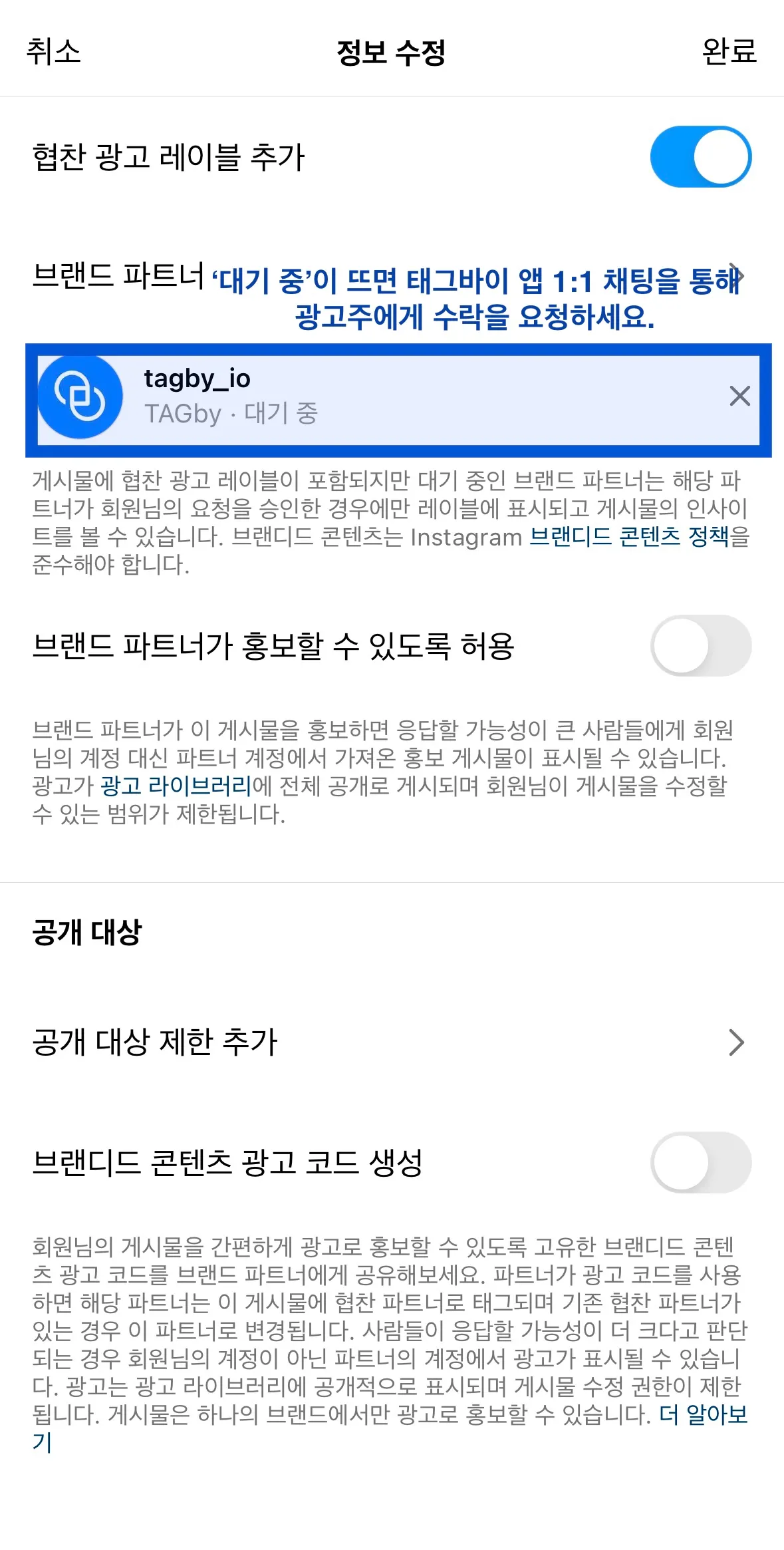
Task: Open the 광고 라이브러리 link
Action: [176, 786]
